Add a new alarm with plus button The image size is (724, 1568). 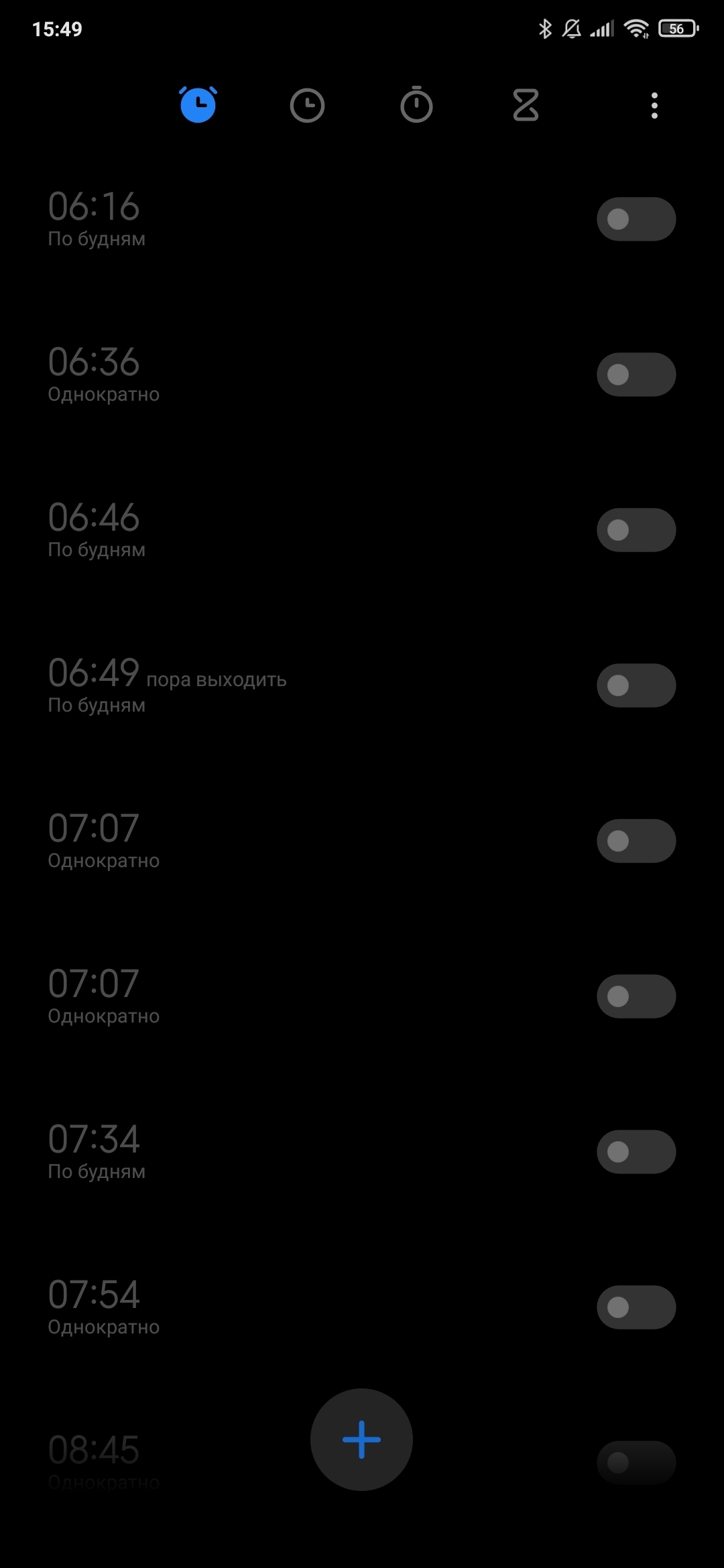coord(361,1439)
